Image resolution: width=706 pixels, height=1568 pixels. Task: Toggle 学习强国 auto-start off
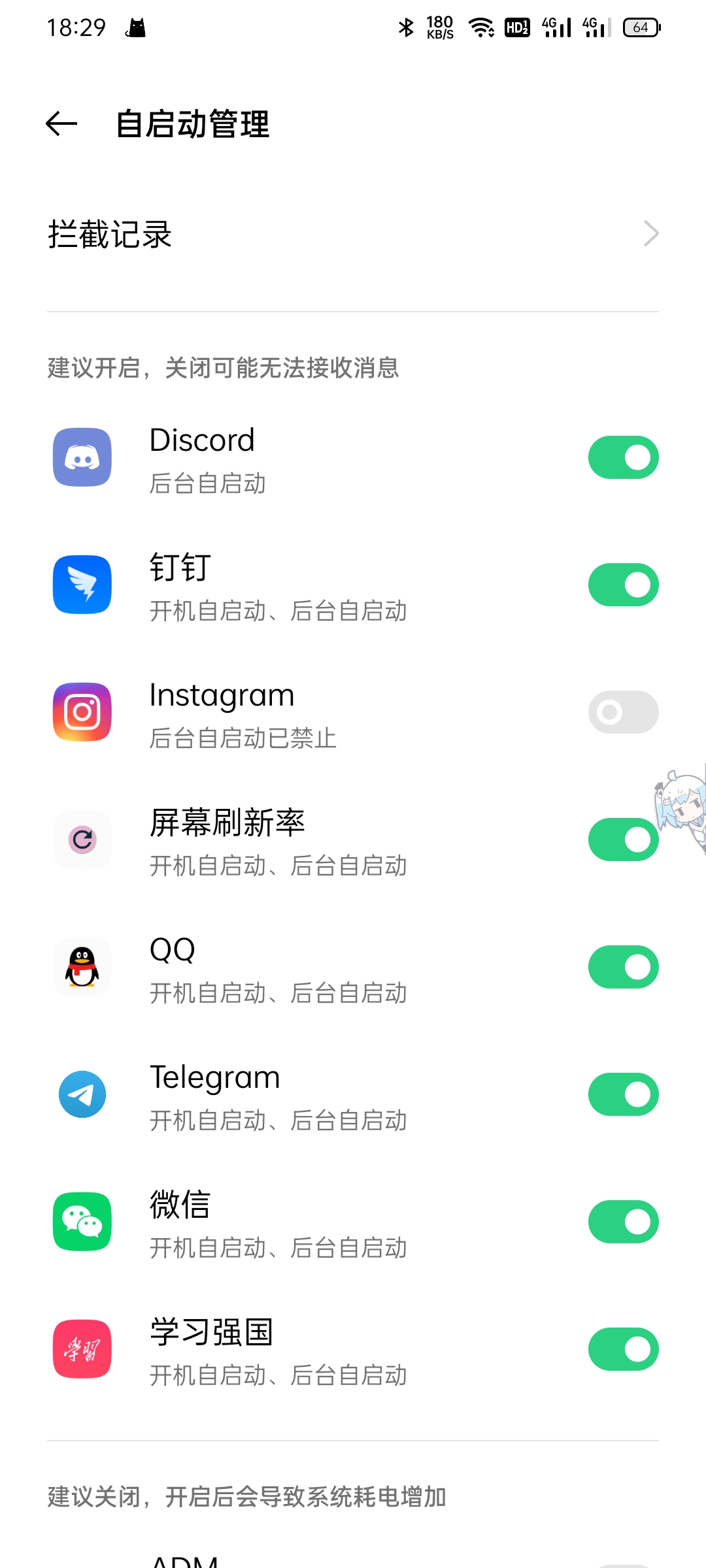tap(623, 1349)
